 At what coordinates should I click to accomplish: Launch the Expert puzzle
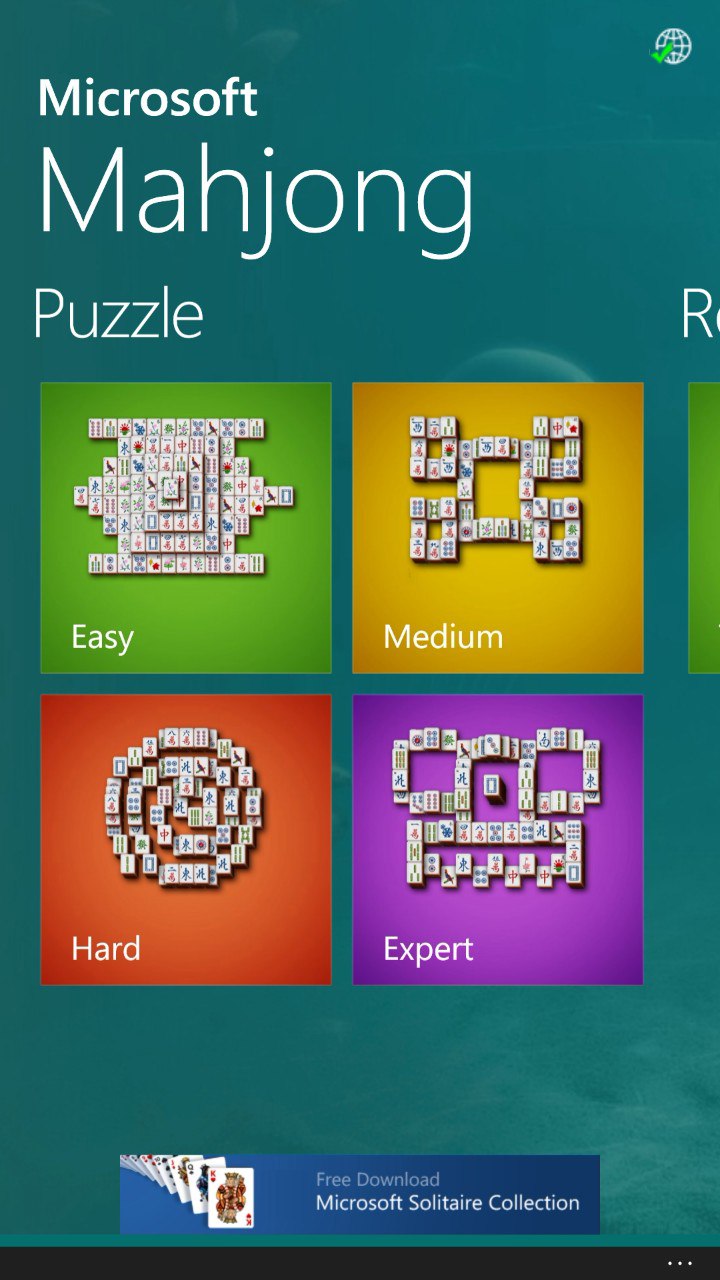click(x=498, y=840)
